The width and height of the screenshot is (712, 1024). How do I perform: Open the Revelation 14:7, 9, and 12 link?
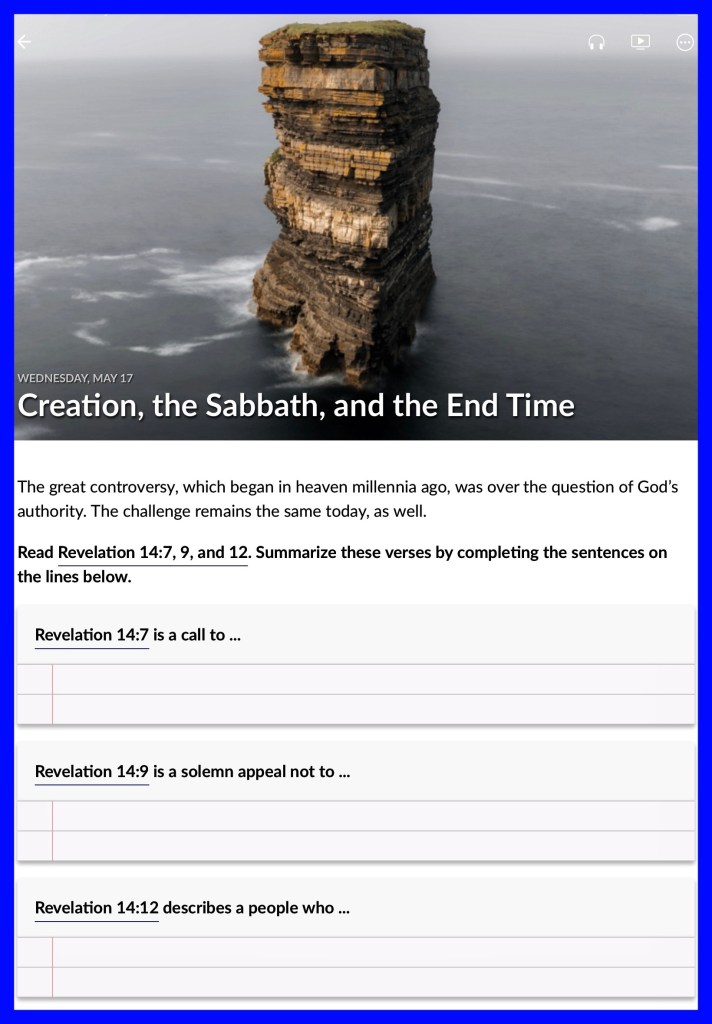[x=153, y=552]
